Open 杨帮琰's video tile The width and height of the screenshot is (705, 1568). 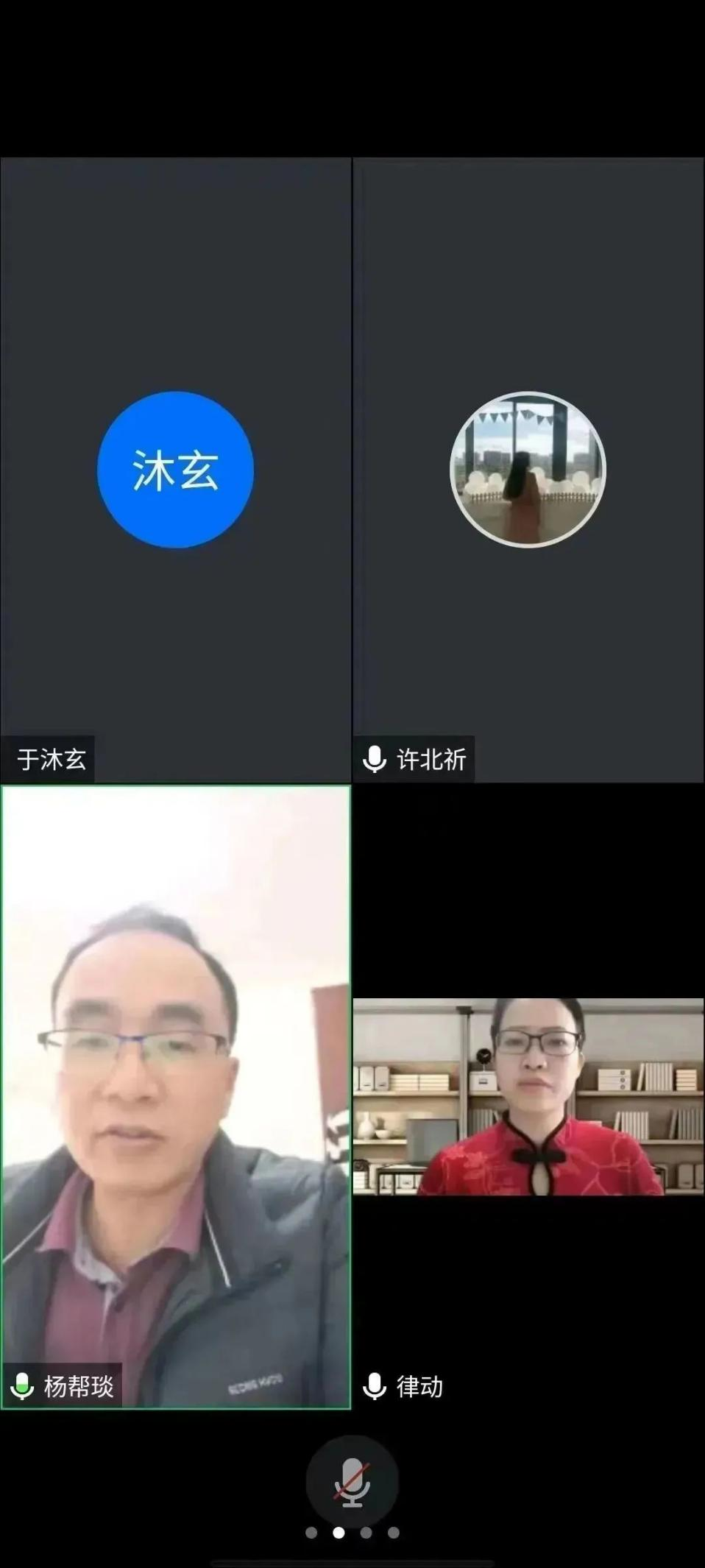175,1097
